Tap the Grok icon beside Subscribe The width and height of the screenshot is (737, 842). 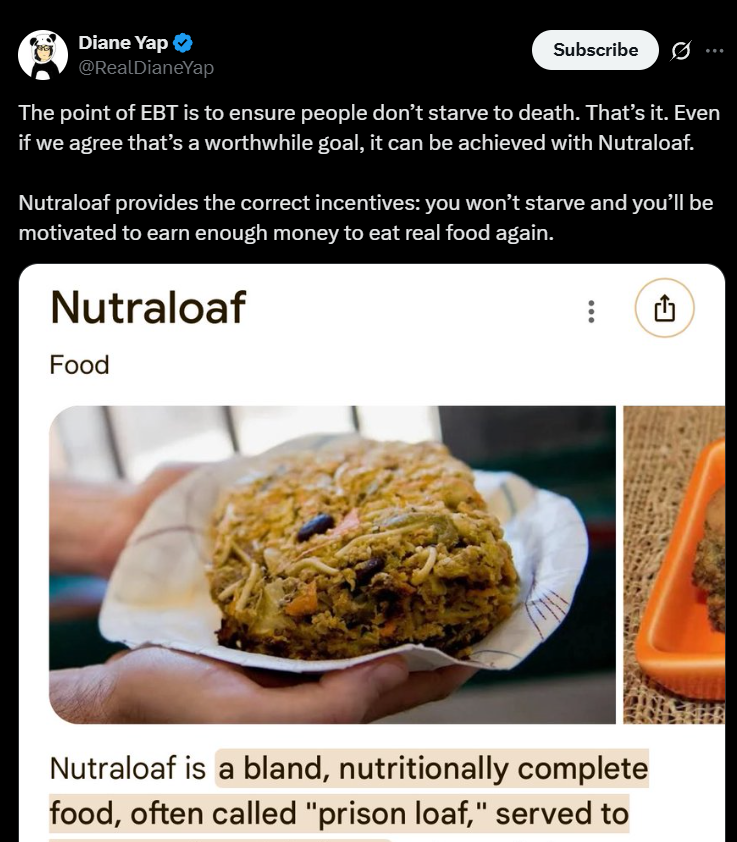tap(682, 51)
